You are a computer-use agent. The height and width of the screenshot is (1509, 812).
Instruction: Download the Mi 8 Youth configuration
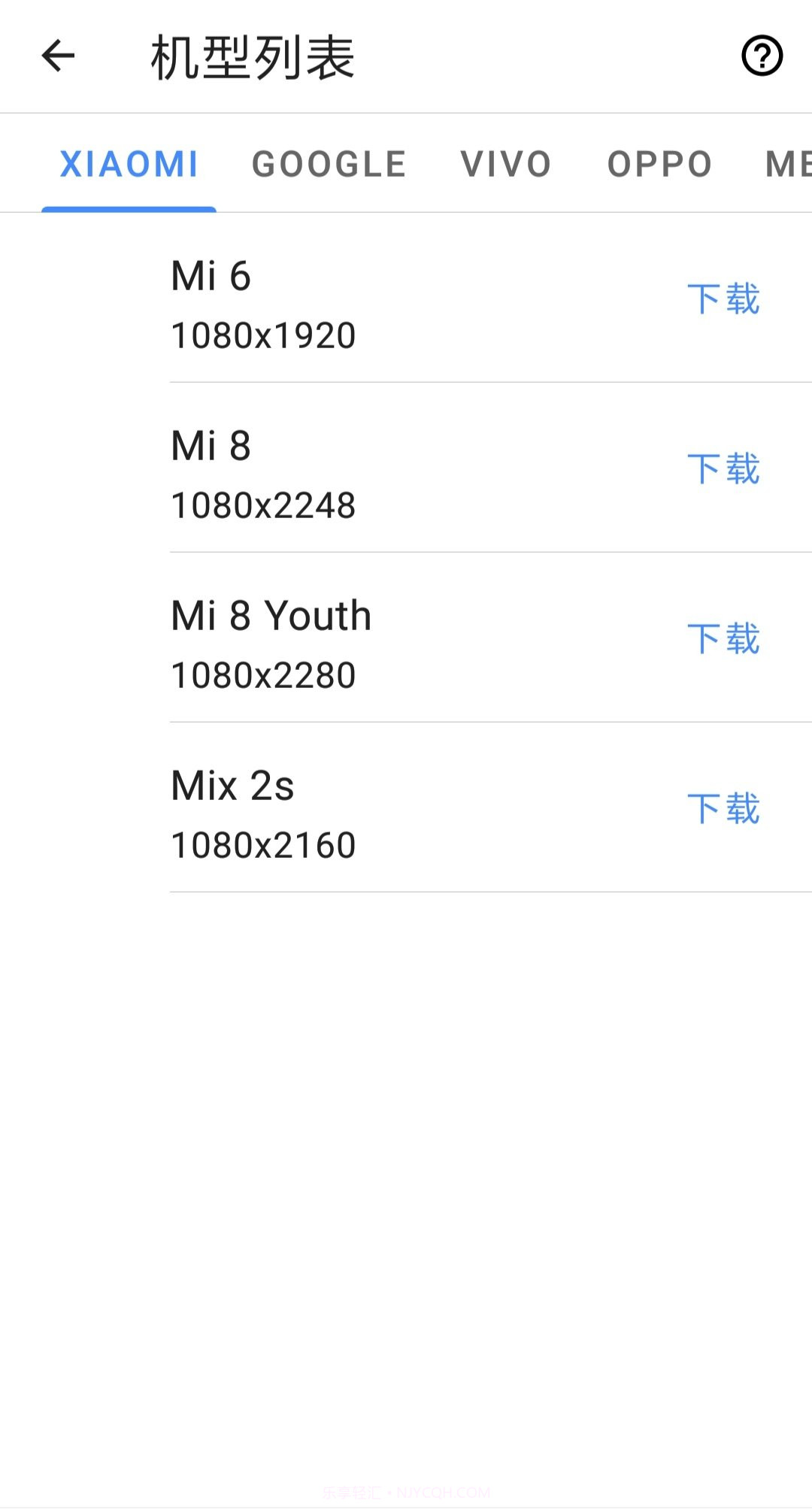(x=725, y=640)
